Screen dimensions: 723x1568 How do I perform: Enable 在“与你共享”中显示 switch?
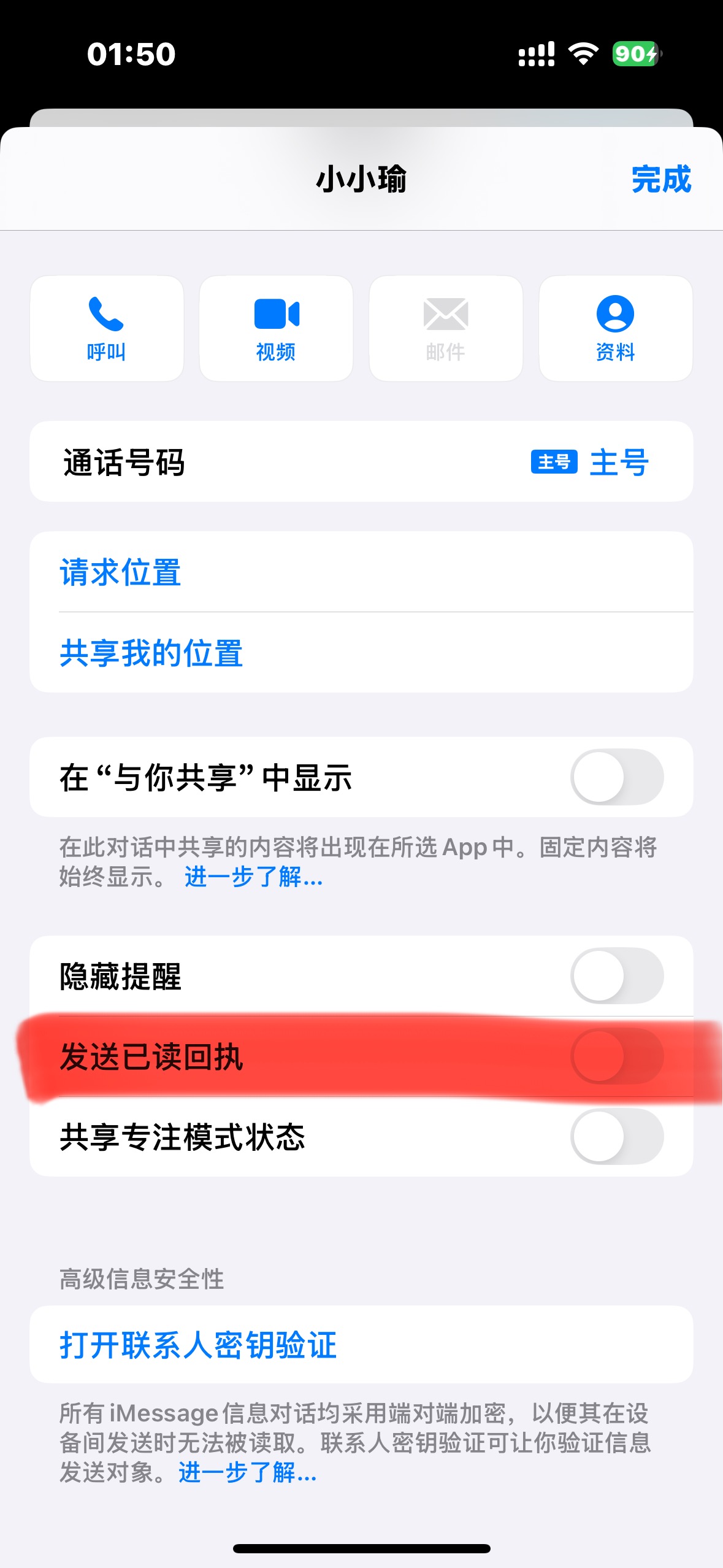616,777
